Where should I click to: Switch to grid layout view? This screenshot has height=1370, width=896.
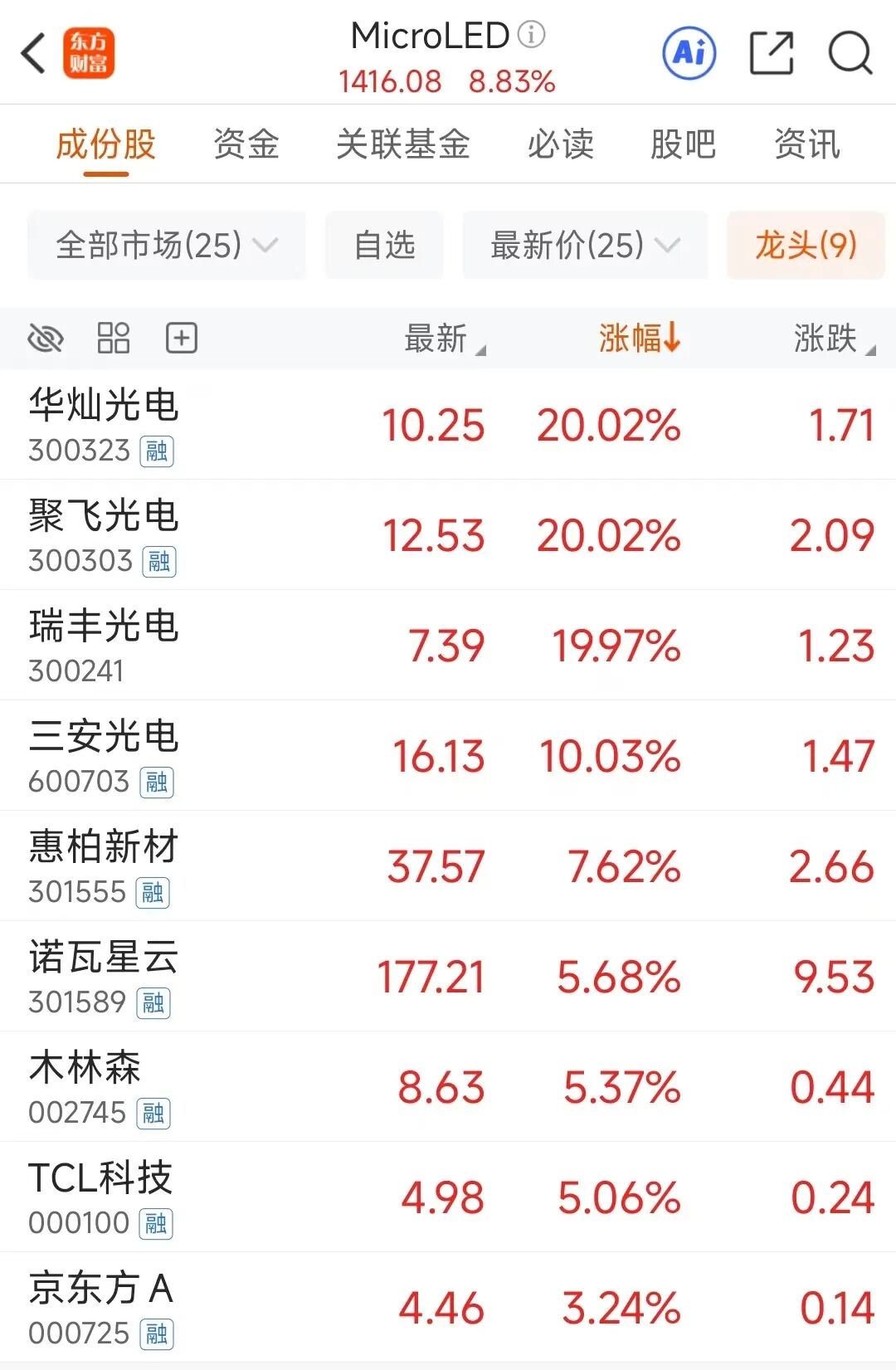[x=114, y=339]
